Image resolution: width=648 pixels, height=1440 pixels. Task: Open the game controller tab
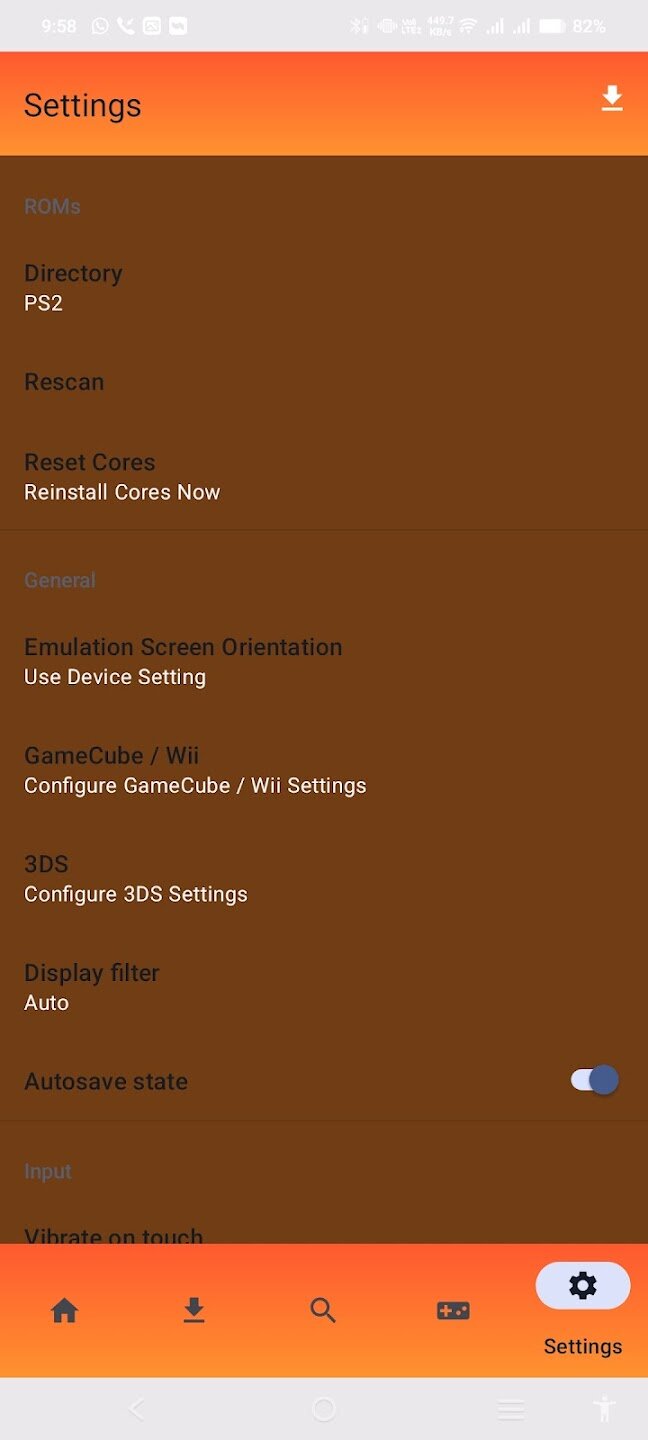pos(453,1310)
